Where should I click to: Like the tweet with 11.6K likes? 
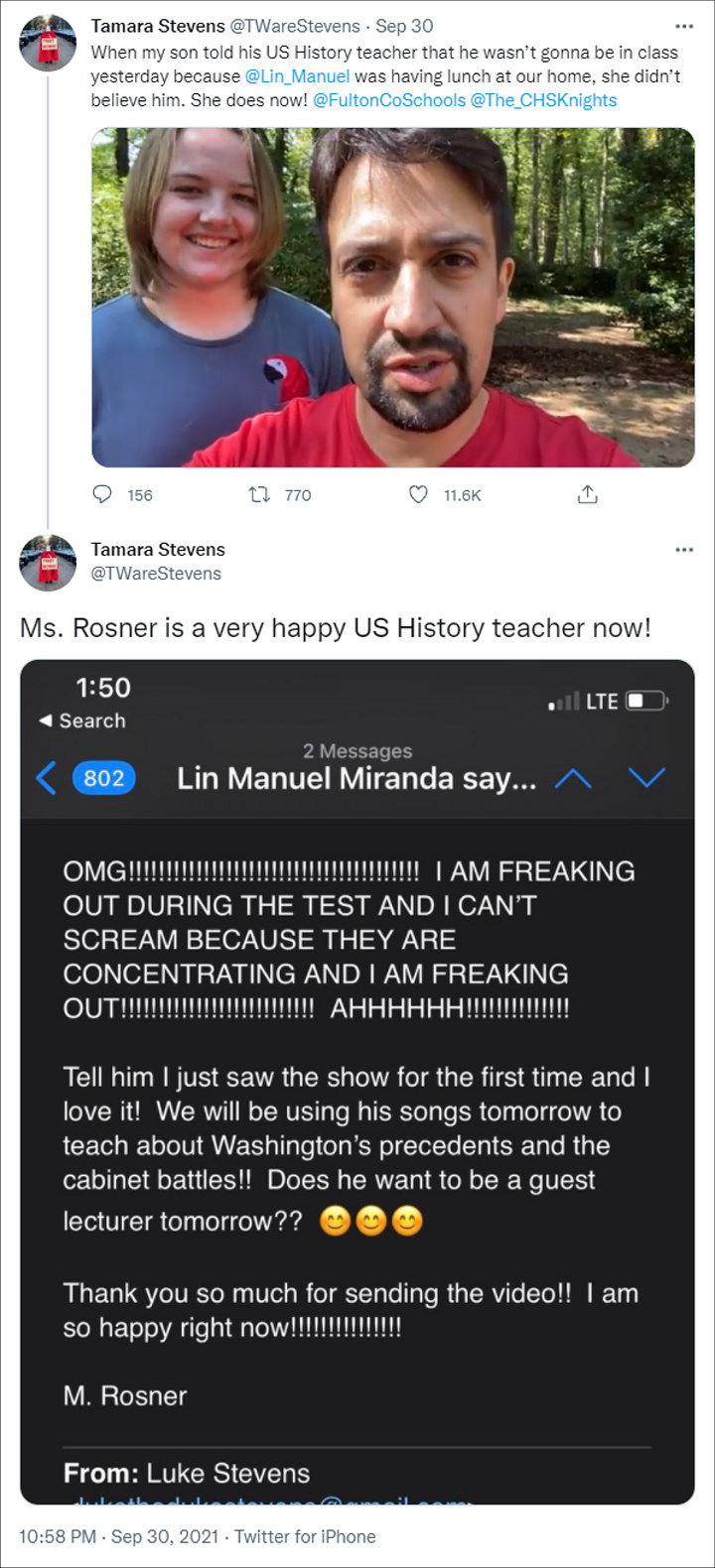419,494
